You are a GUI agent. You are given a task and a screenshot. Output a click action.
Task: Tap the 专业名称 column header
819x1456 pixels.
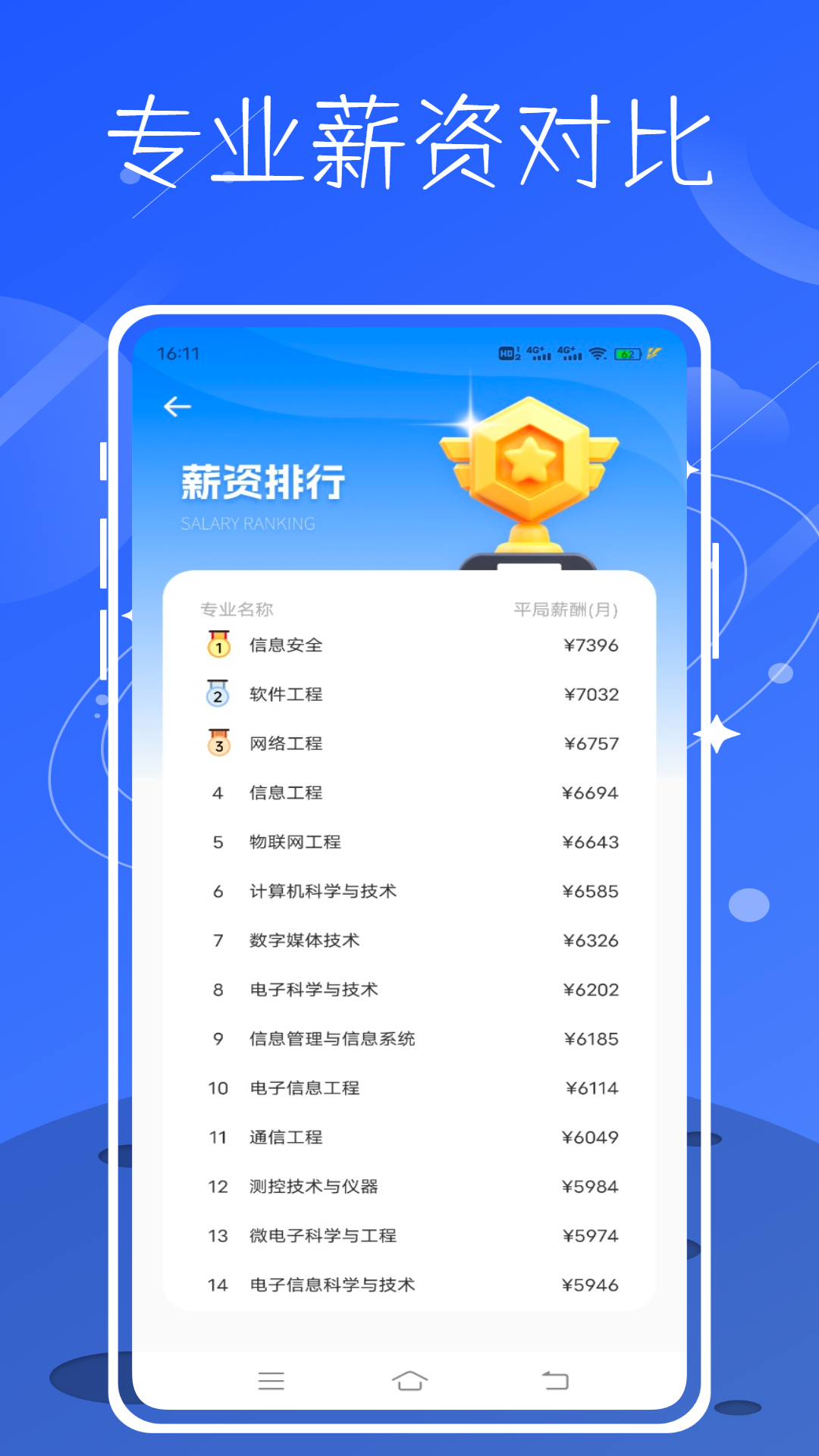tap(237, 610)
